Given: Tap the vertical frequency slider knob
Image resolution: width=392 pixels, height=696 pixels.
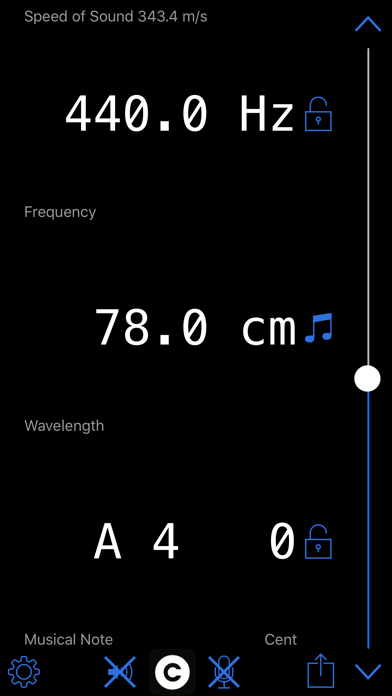Looking at the screenshot, I should (x=368, y=379).
